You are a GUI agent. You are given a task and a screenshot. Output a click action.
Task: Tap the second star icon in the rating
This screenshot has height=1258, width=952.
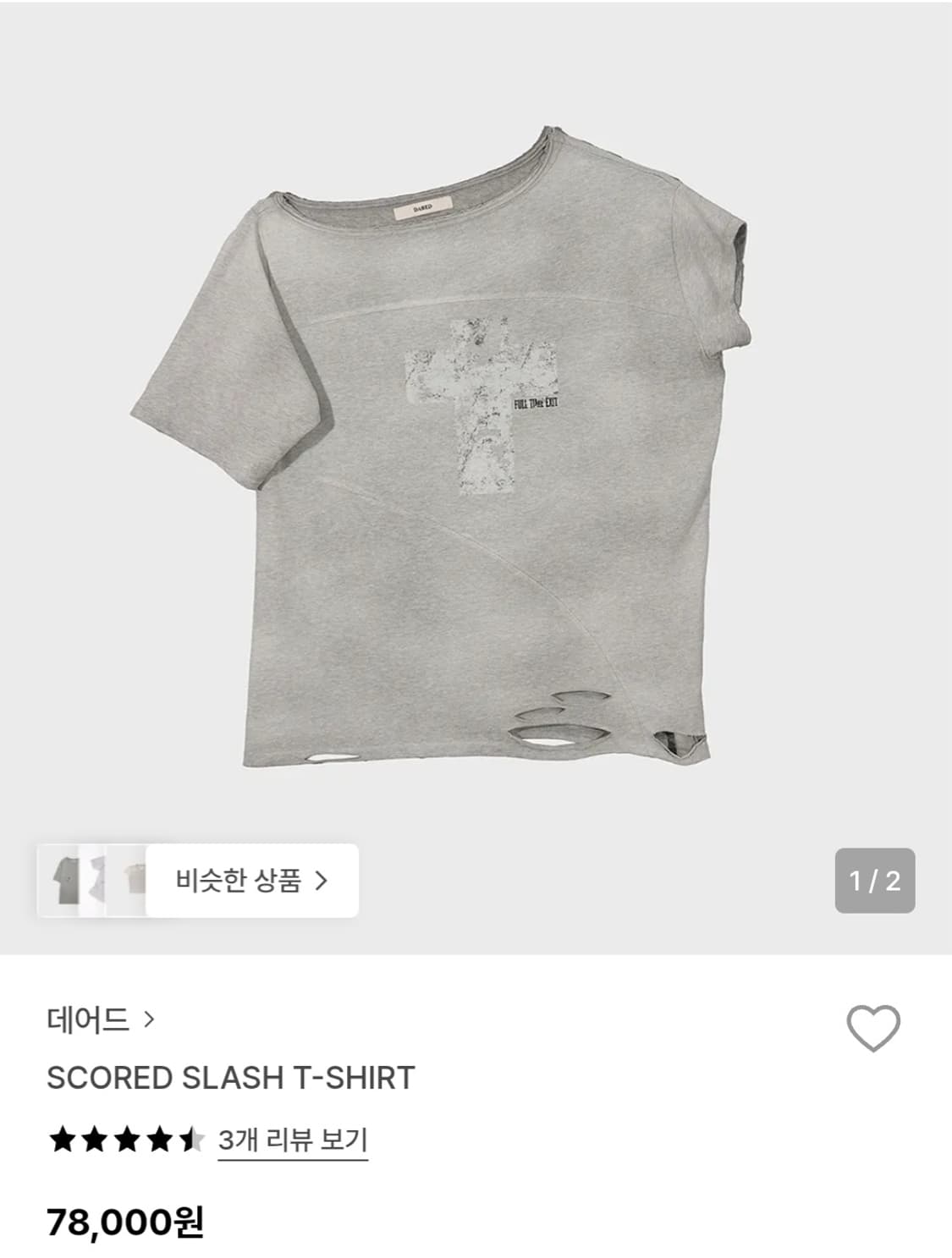tap(96, 1136)
